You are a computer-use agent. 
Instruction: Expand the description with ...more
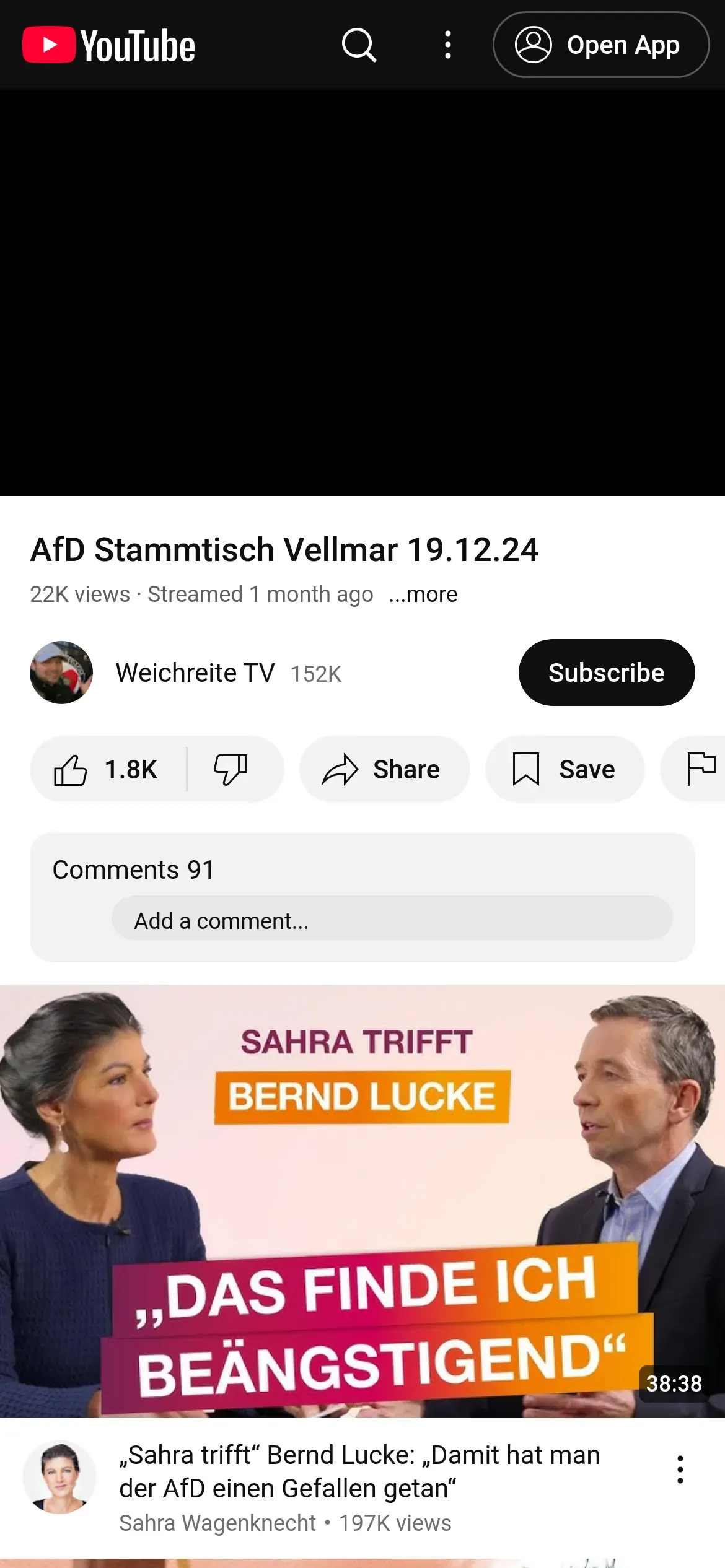[x=423, y=595]
